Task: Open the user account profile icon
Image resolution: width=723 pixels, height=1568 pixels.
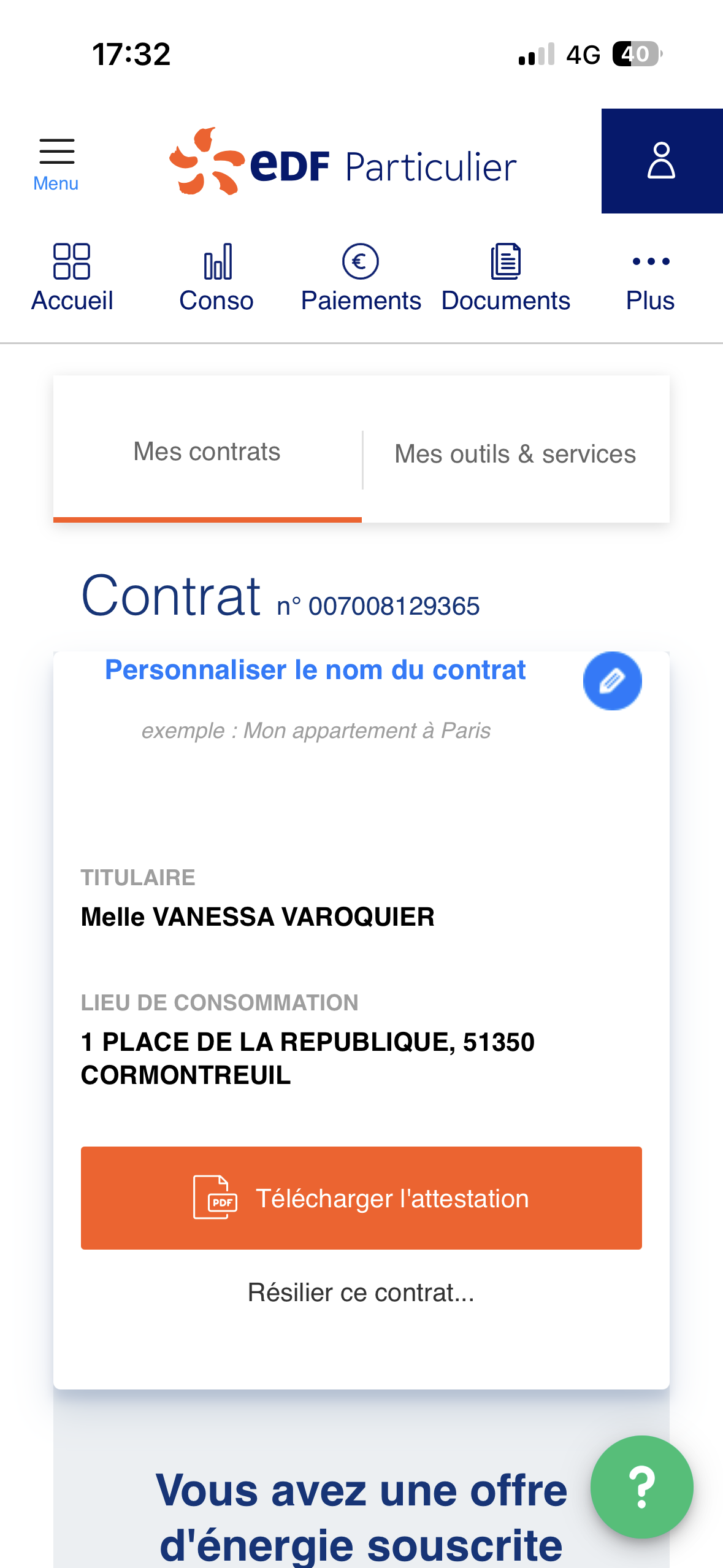Action: point(661,161)
